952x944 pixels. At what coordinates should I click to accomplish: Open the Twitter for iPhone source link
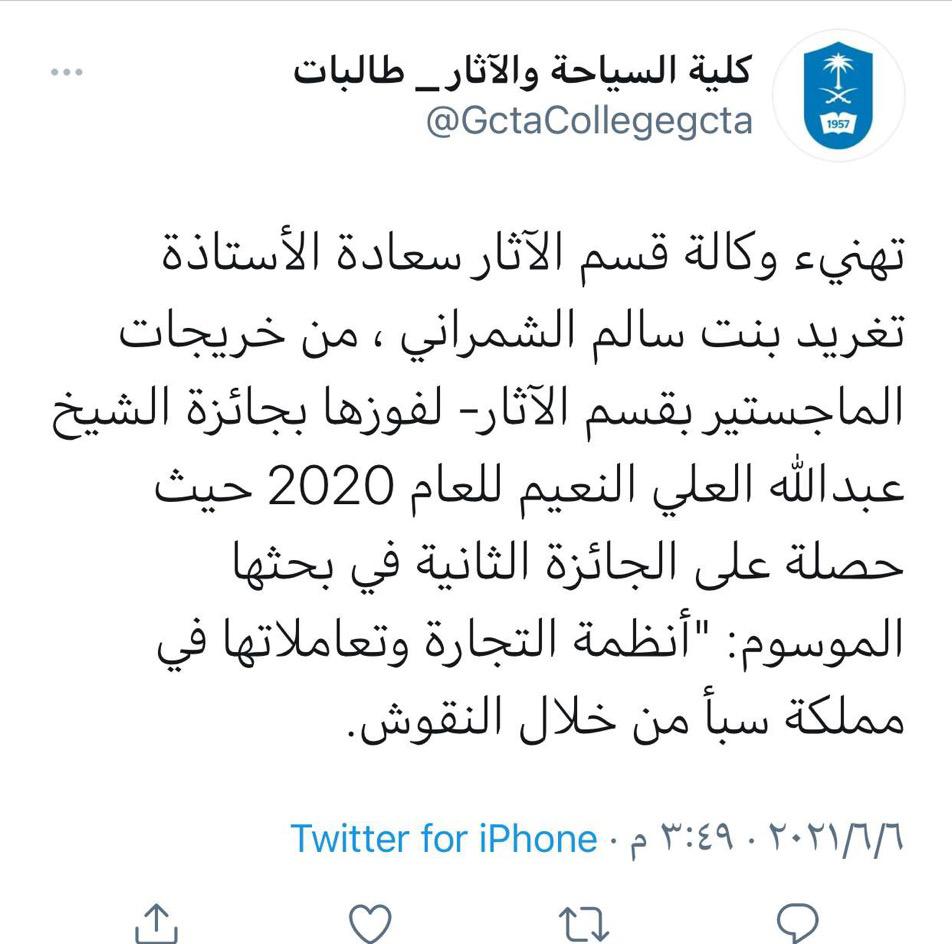click(x=443, y=838)
